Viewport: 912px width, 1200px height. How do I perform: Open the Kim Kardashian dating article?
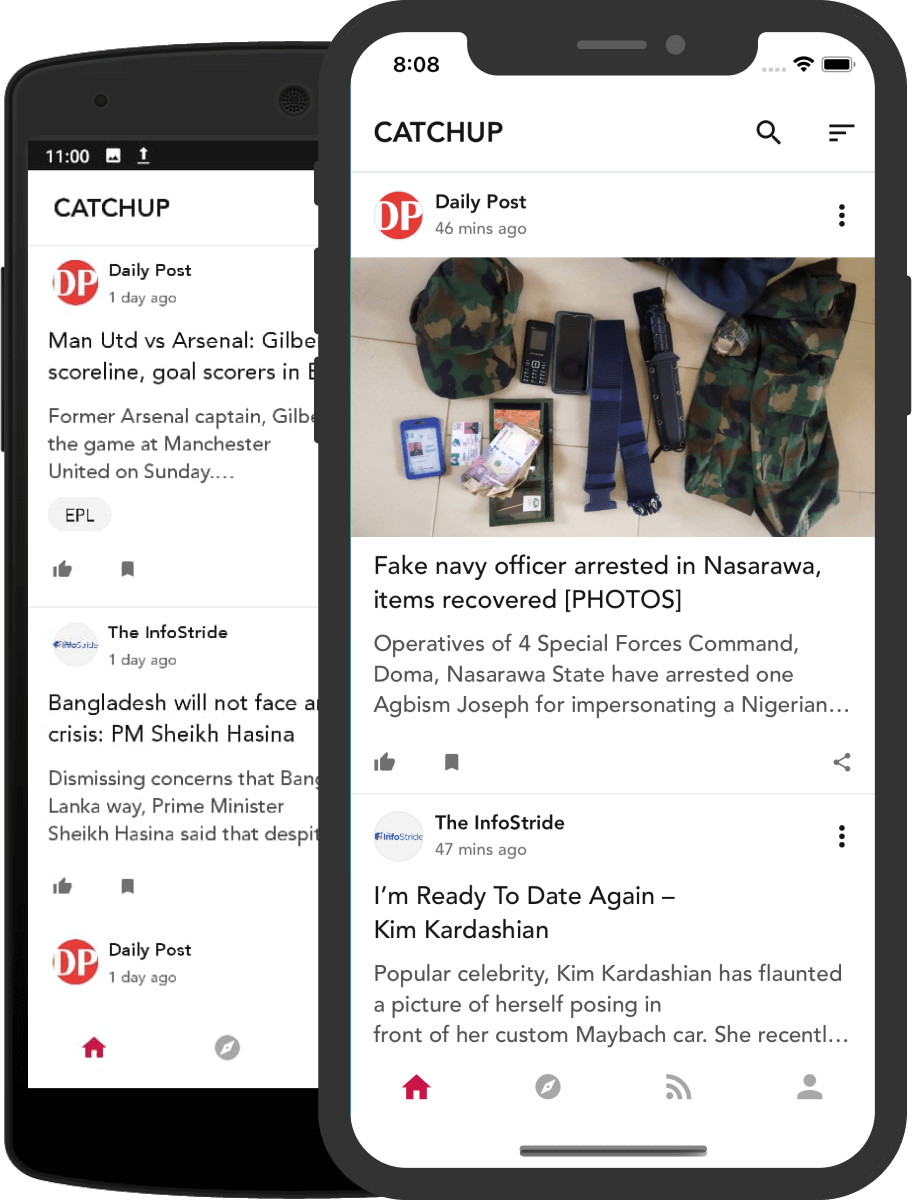coord(524,913)
